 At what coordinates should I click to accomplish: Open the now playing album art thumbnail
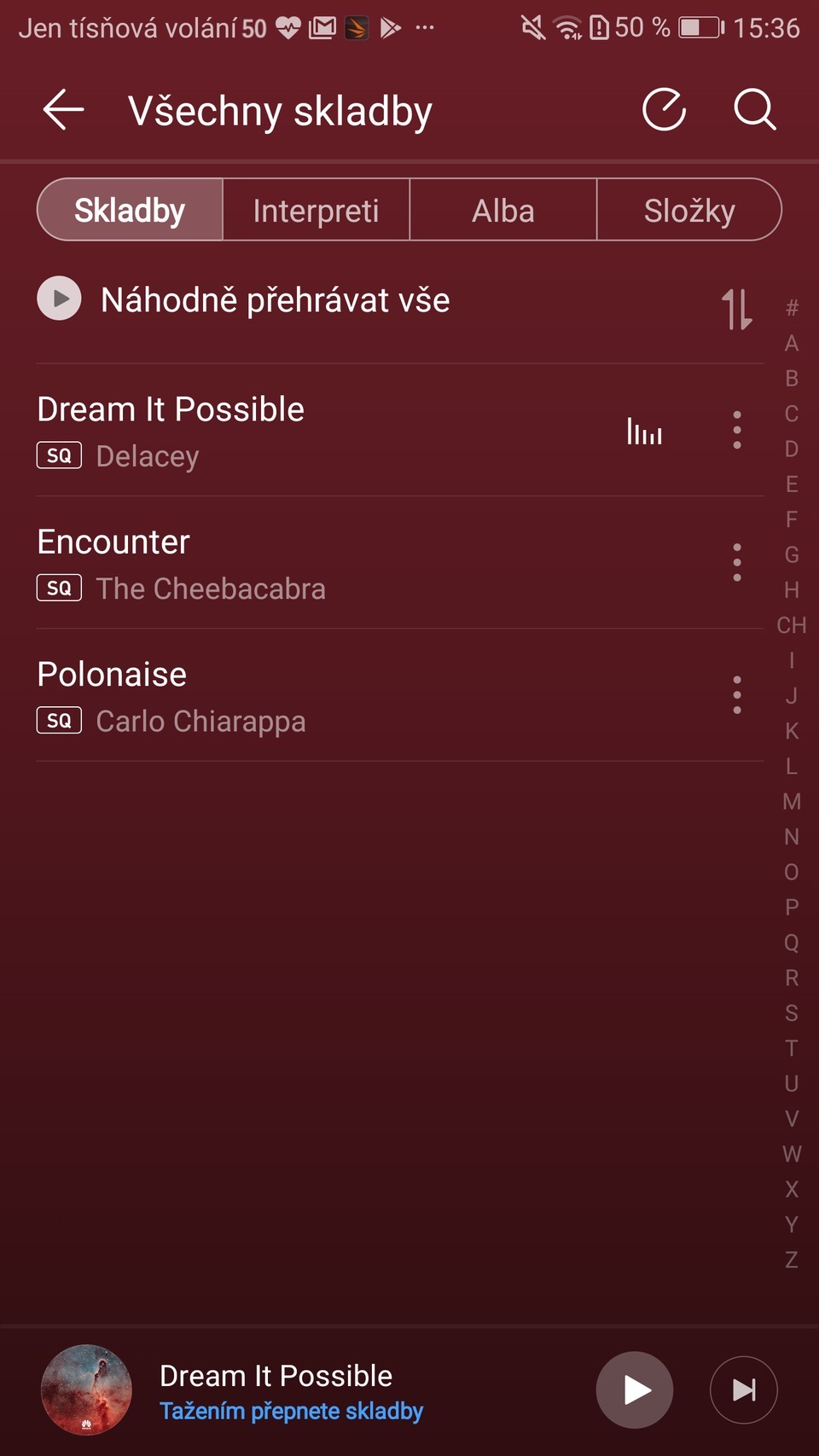coord(87,1390)
